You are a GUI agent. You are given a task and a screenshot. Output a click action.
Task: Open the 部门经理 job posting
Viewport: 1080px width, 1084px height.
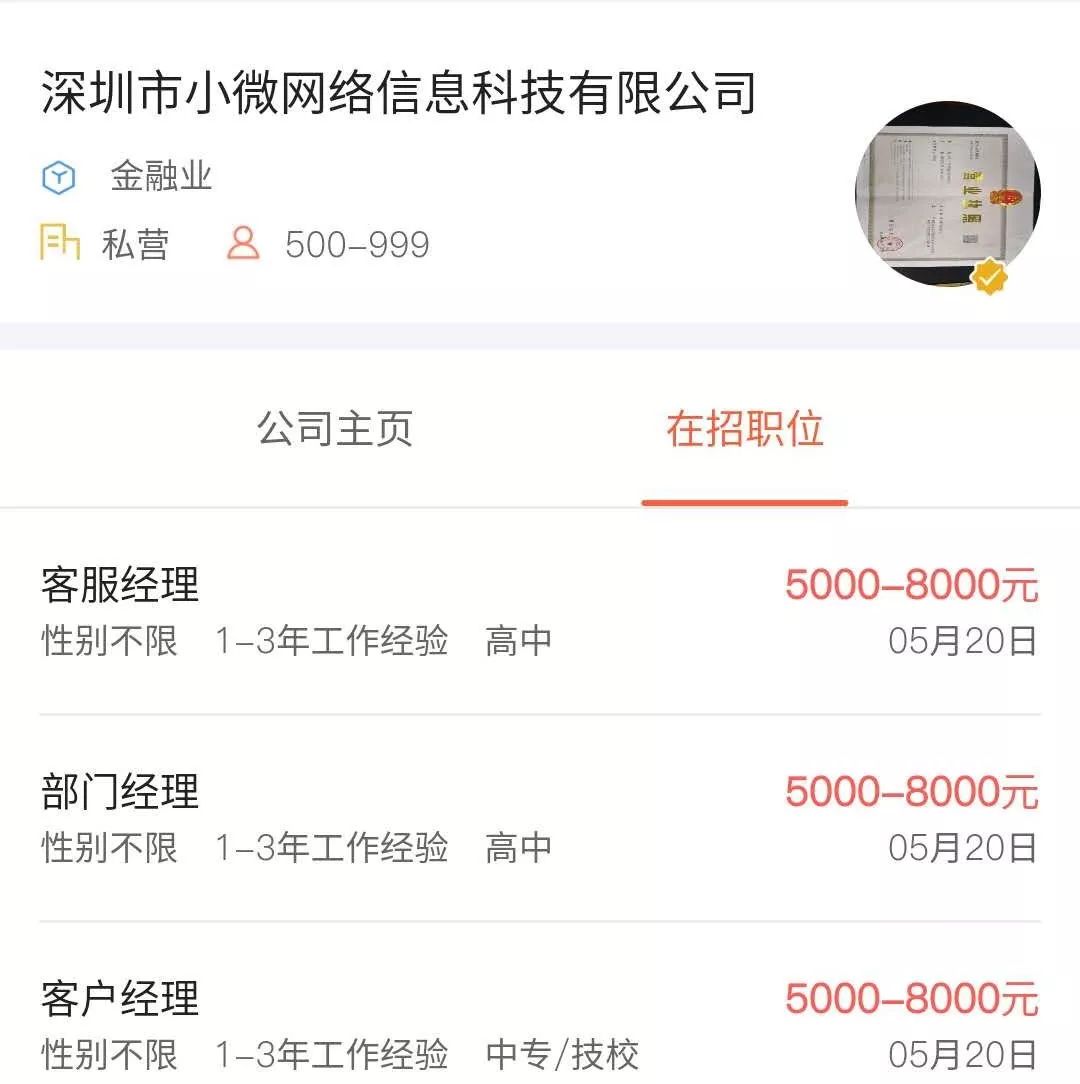pyautogui.click(x=119, y=792)
